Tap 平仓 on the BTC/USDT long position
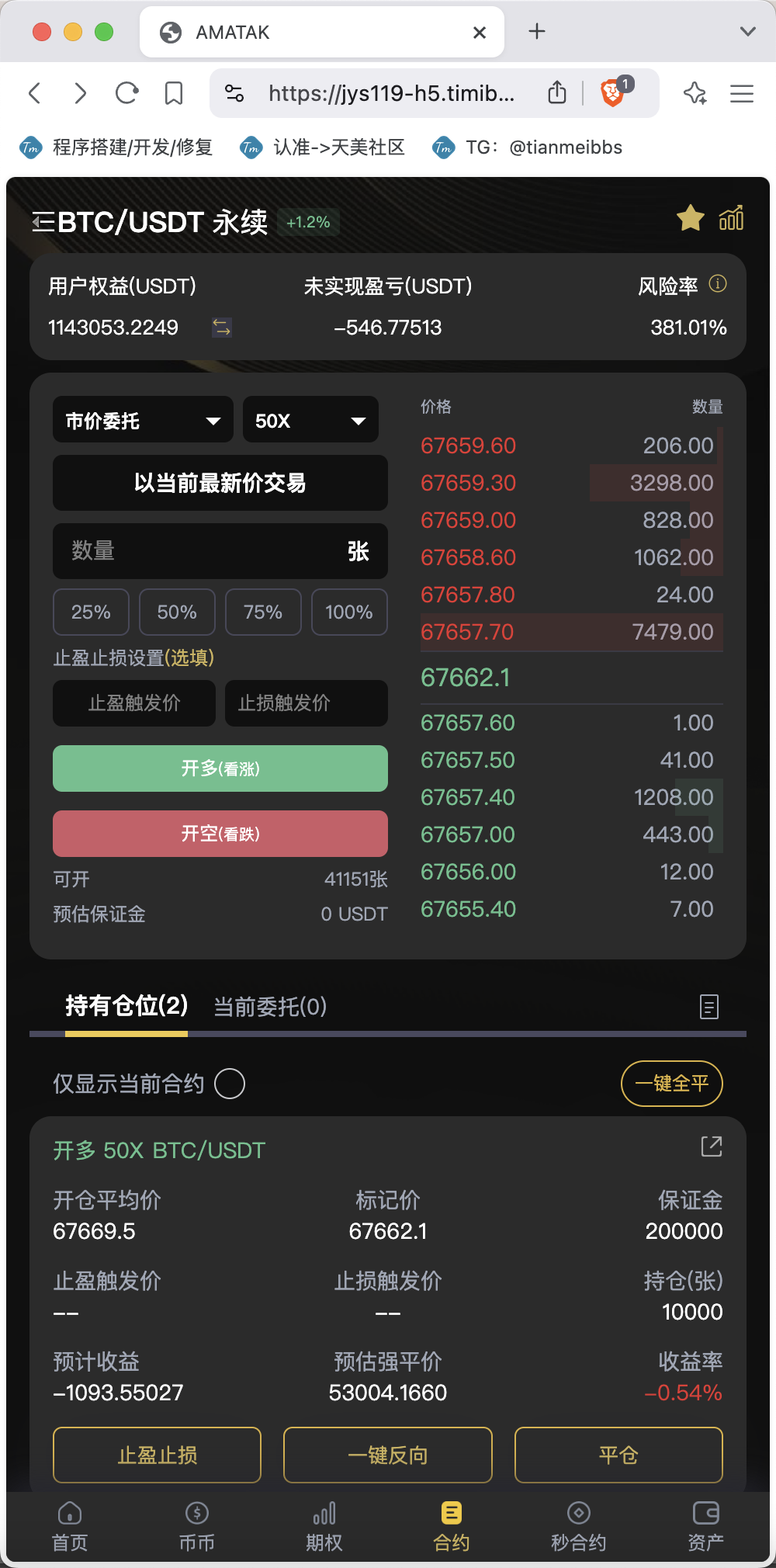The height and width of the screenshot is (1568, 776). tap(618, 1455)
